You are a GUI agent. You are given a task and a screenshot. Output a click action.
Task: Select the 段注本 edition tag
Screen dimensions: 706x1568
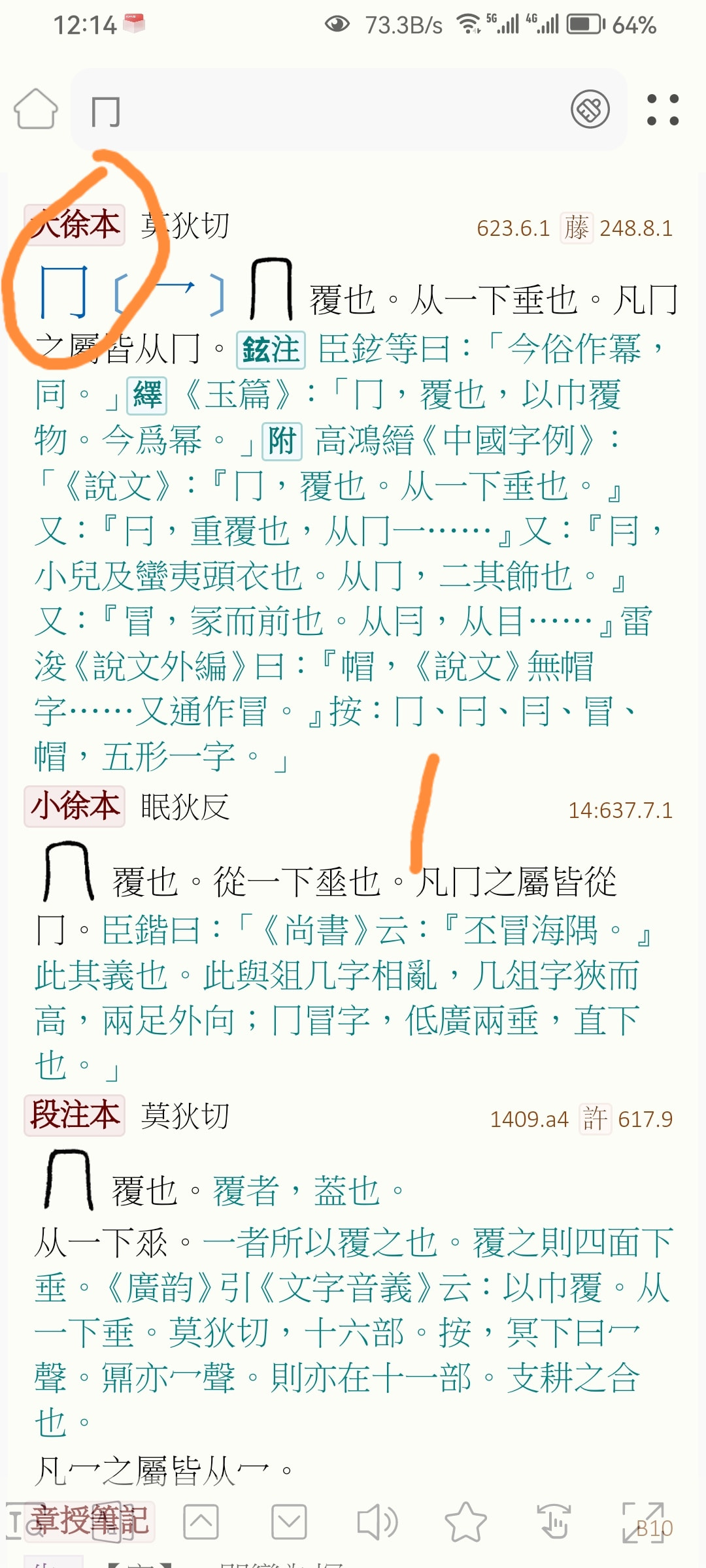tap(75, 1115)
